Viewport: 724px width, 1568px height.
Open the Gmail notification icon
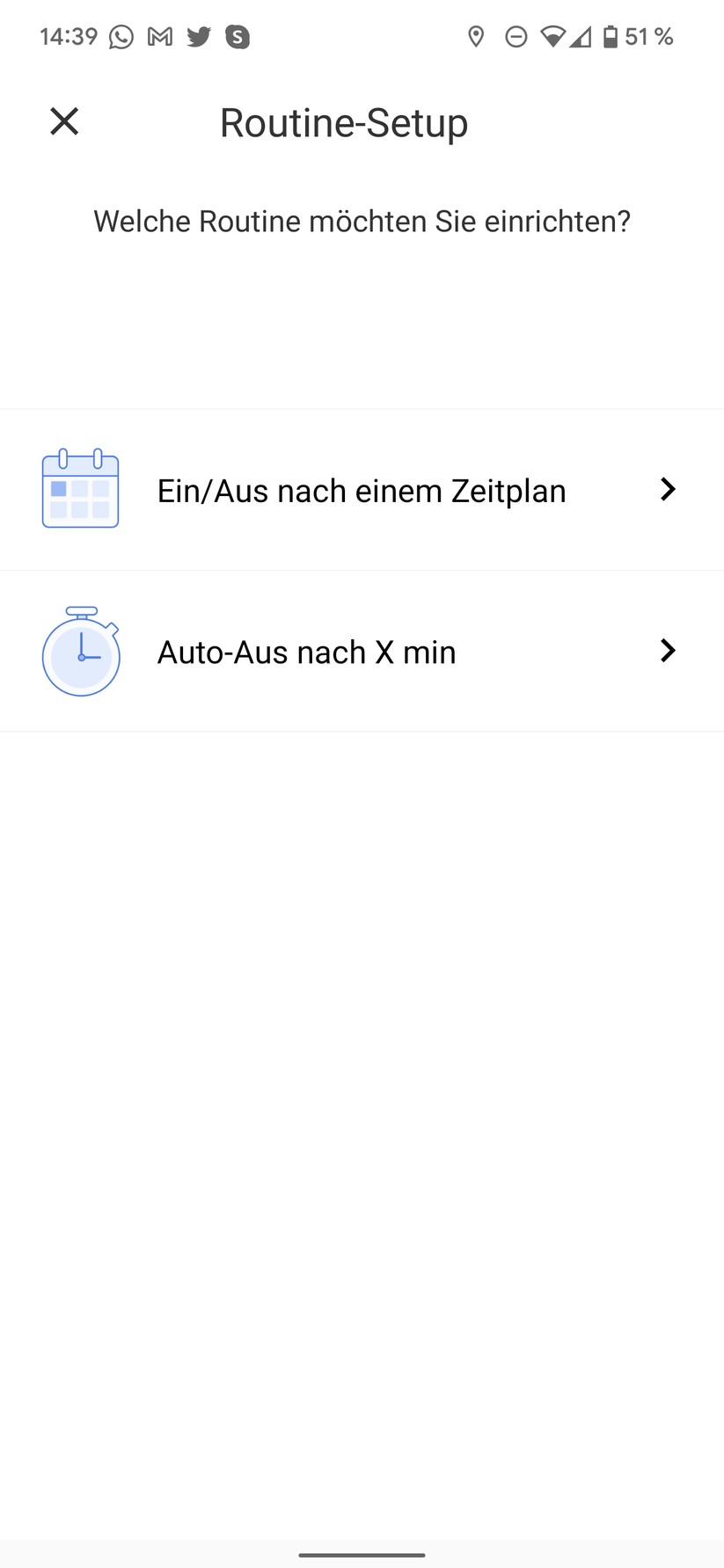[x=160, y=37]
